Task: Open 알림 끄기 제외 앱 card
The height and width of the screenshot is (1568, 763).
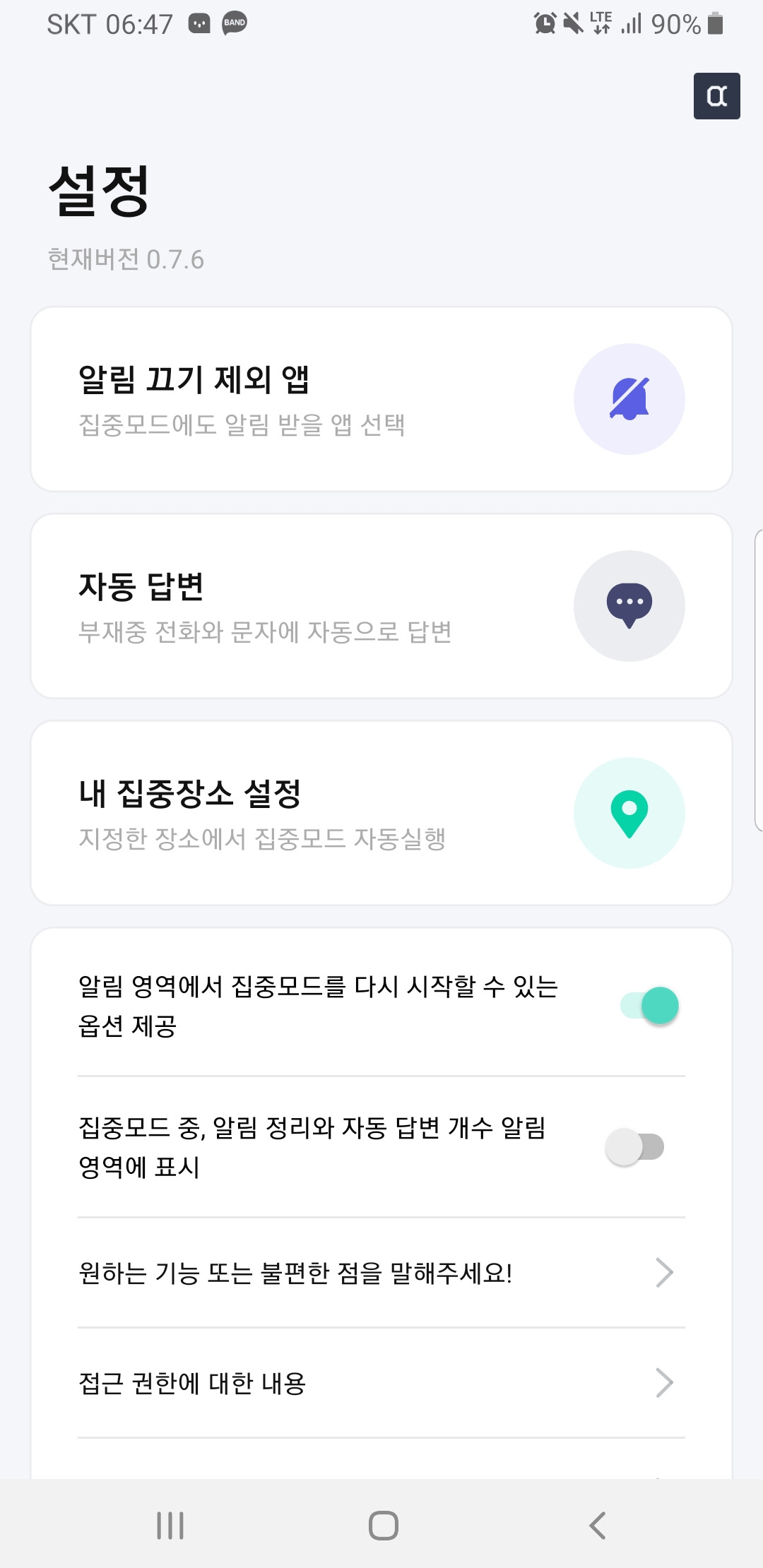Action: point(381,399)
